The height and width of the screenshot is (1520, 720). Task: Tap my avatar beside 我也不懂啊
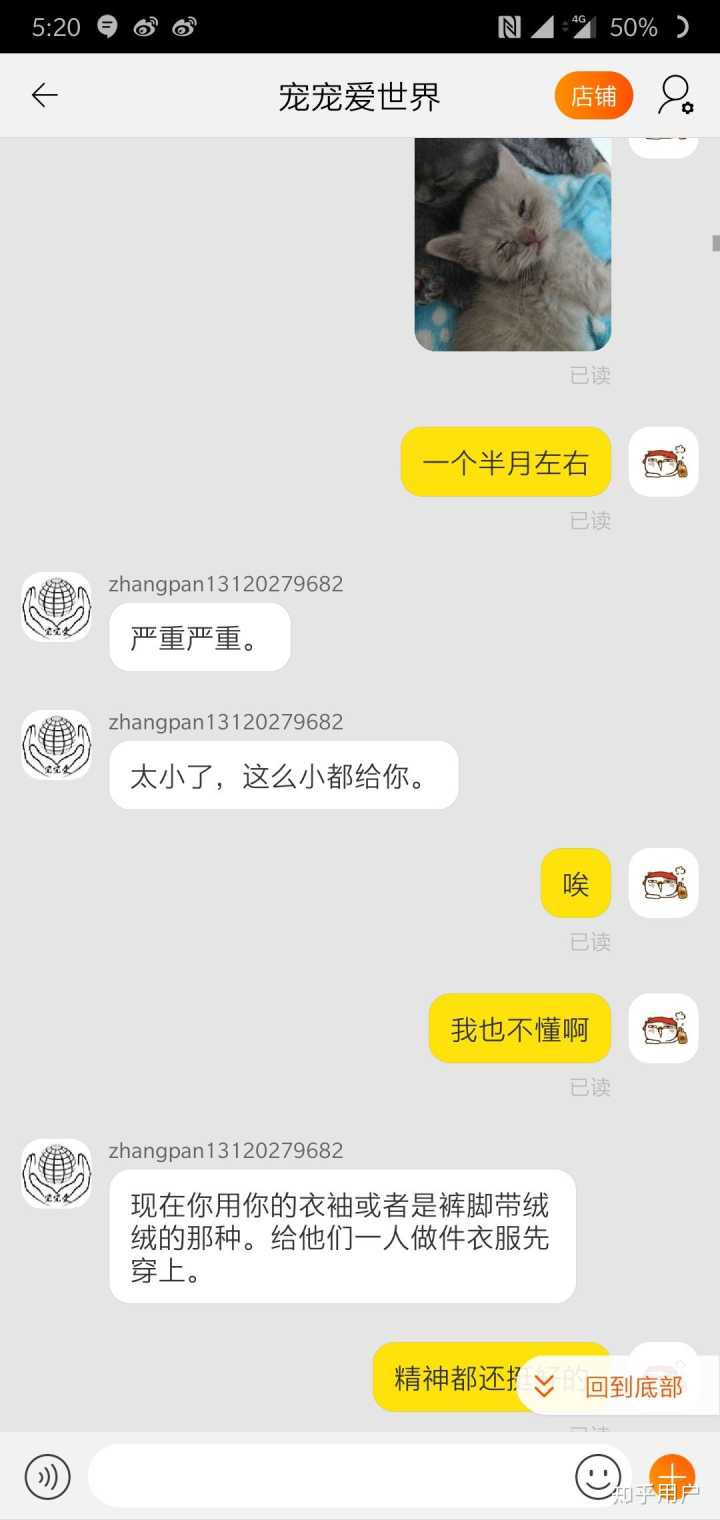pos(663,1028)
